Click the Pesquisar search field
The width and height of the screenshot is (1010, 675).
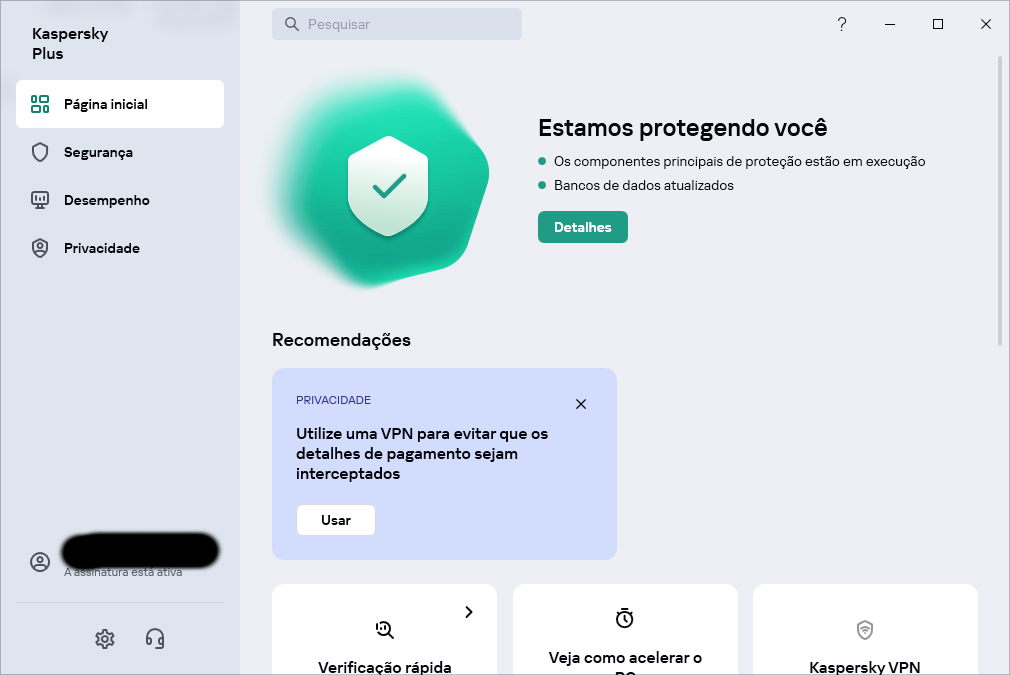pyautogui.click(x=396, y=24)
